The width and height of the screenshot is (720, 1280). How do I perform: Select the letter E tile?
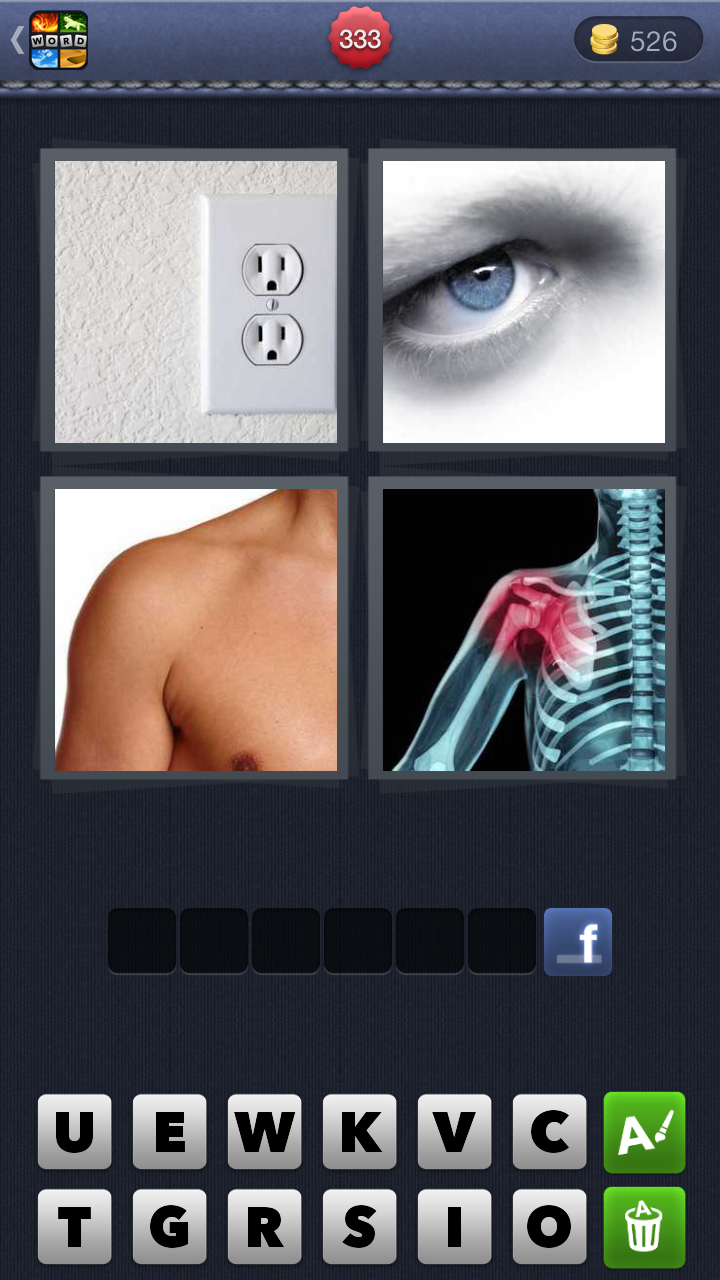(x=170, y=1132)
